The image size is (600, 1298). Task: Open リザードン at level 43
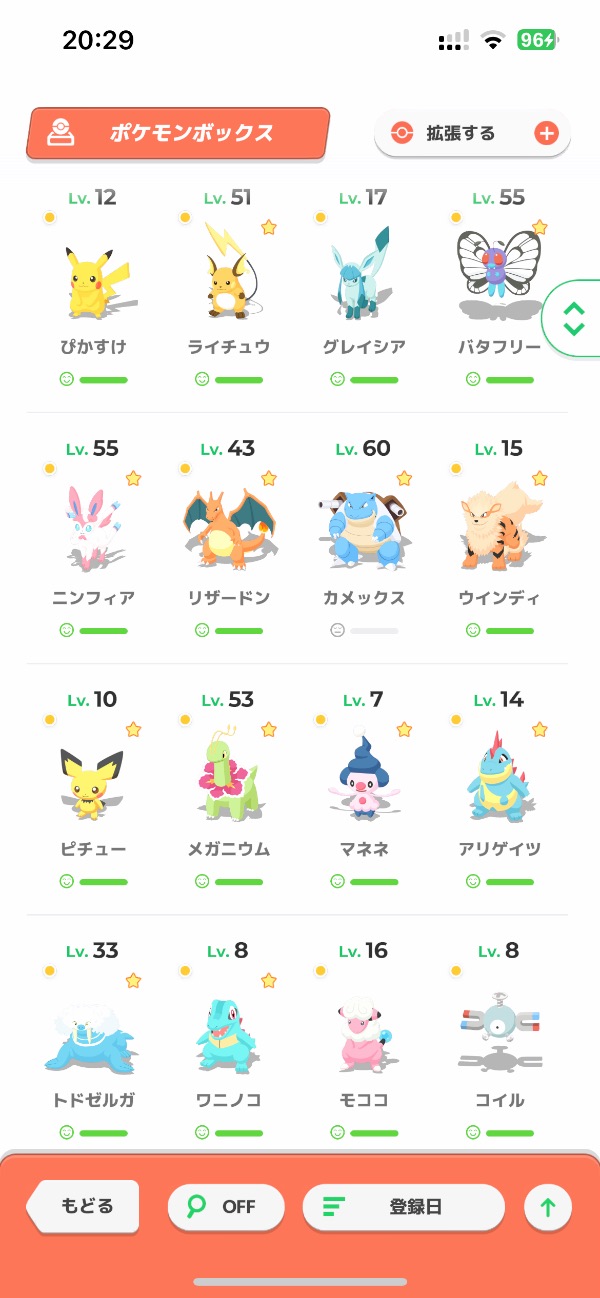pyautogui.click(x=229, y=535)
